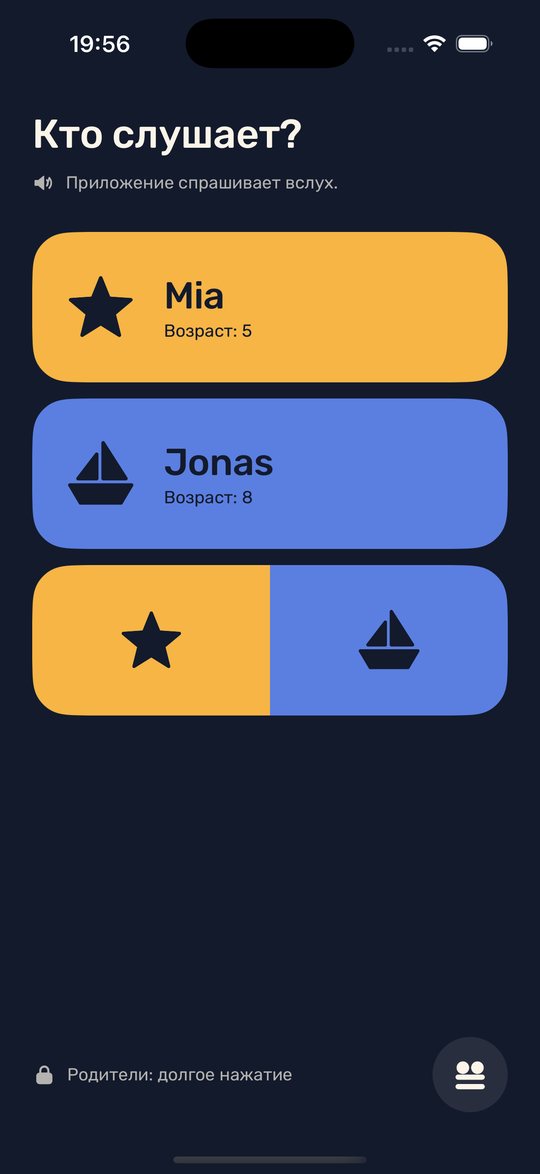Select Mia's profile card

270,307
